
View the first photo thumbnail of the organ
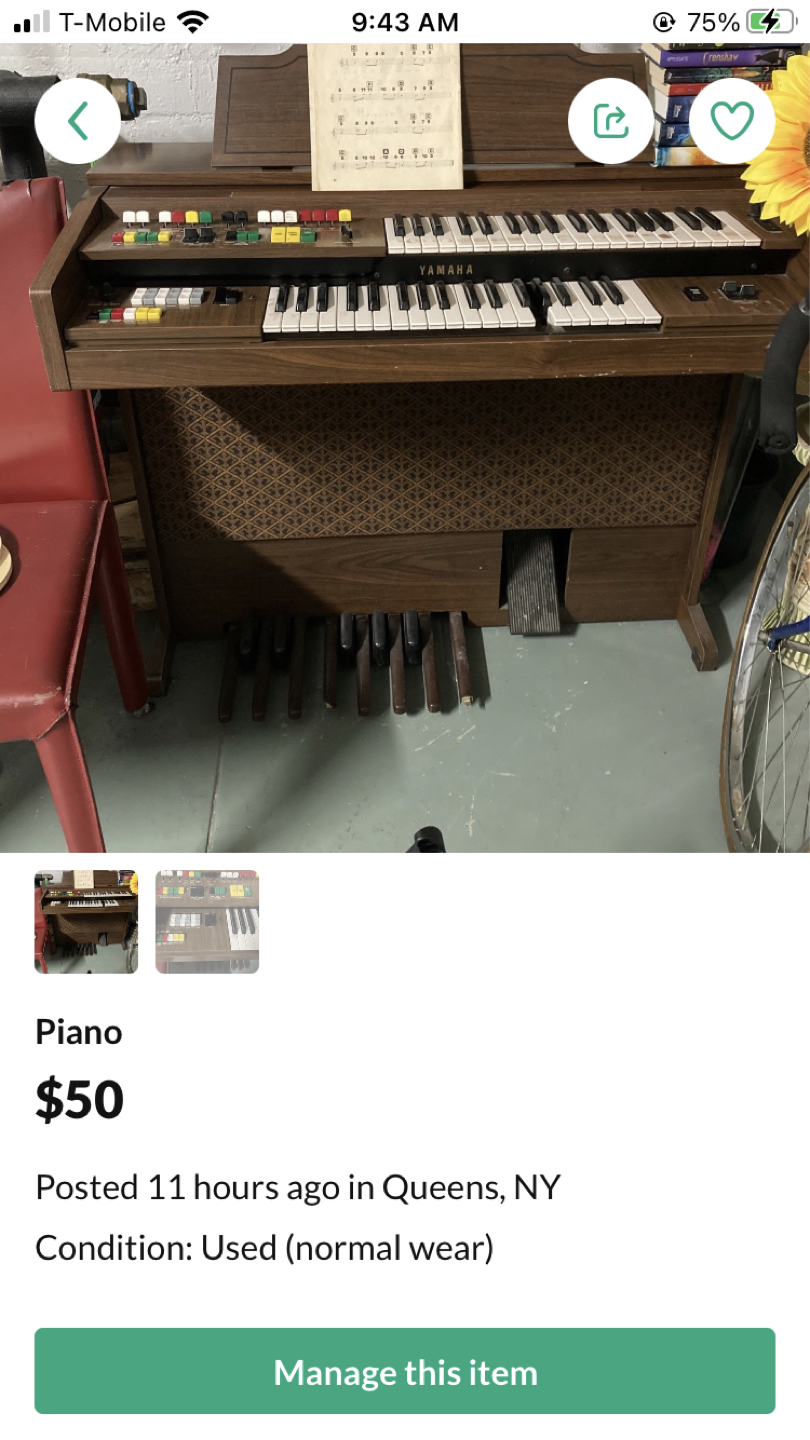click(87, 921)
